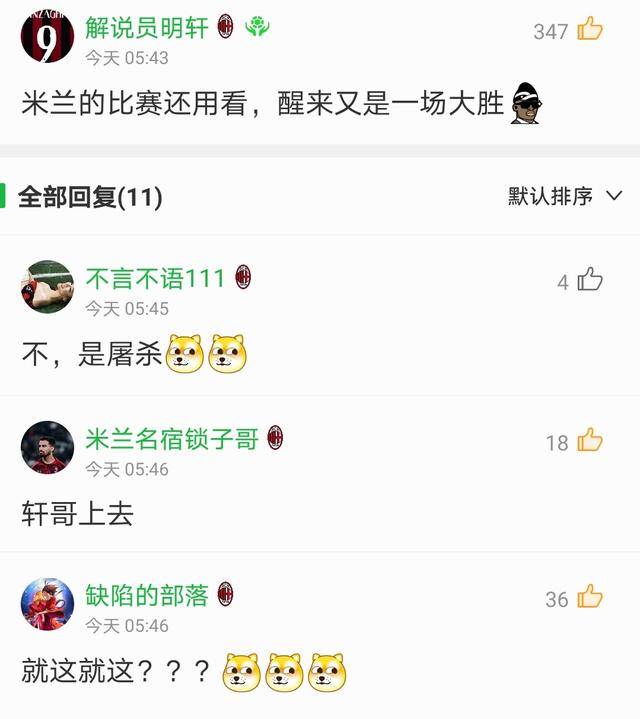Like the comment by 解说员明轩

(x=590, y=29)
